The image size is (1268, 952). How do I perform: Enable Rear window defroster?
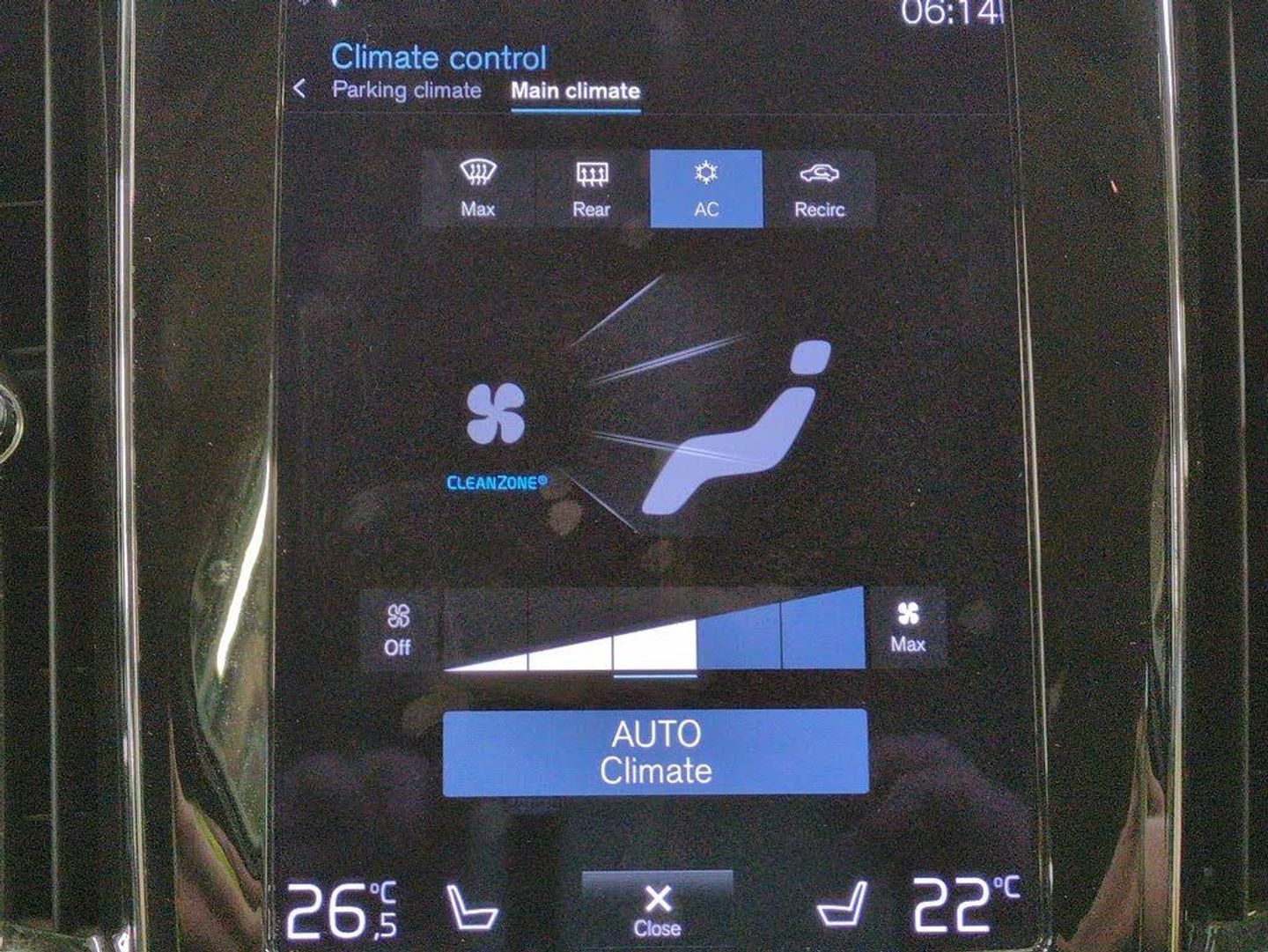pyautogui.click(x=592, y=188)
